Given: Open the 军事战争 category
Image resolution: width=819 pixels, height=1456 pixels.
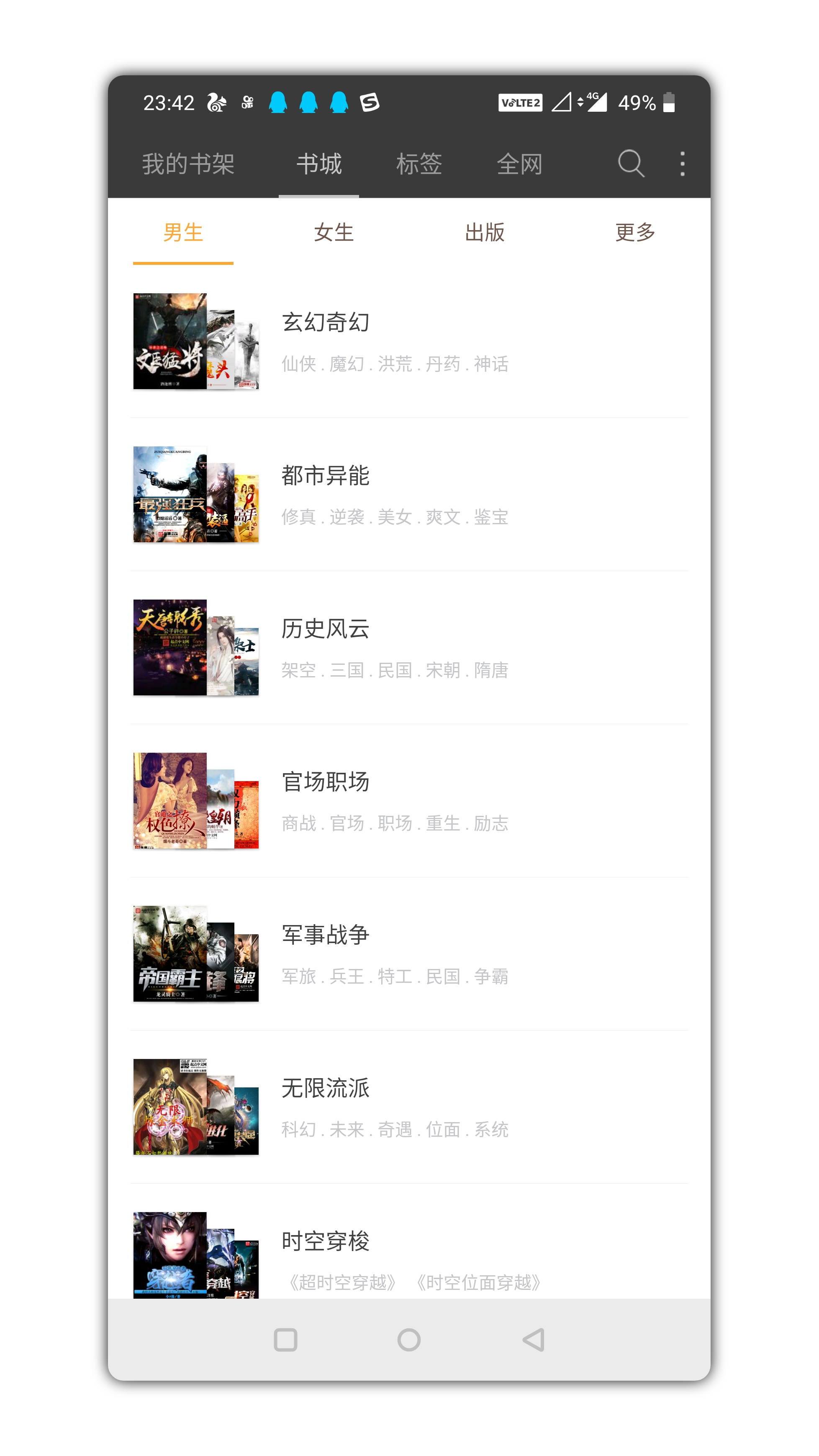Looking at the screenshot, I should (x=409, y=954).
